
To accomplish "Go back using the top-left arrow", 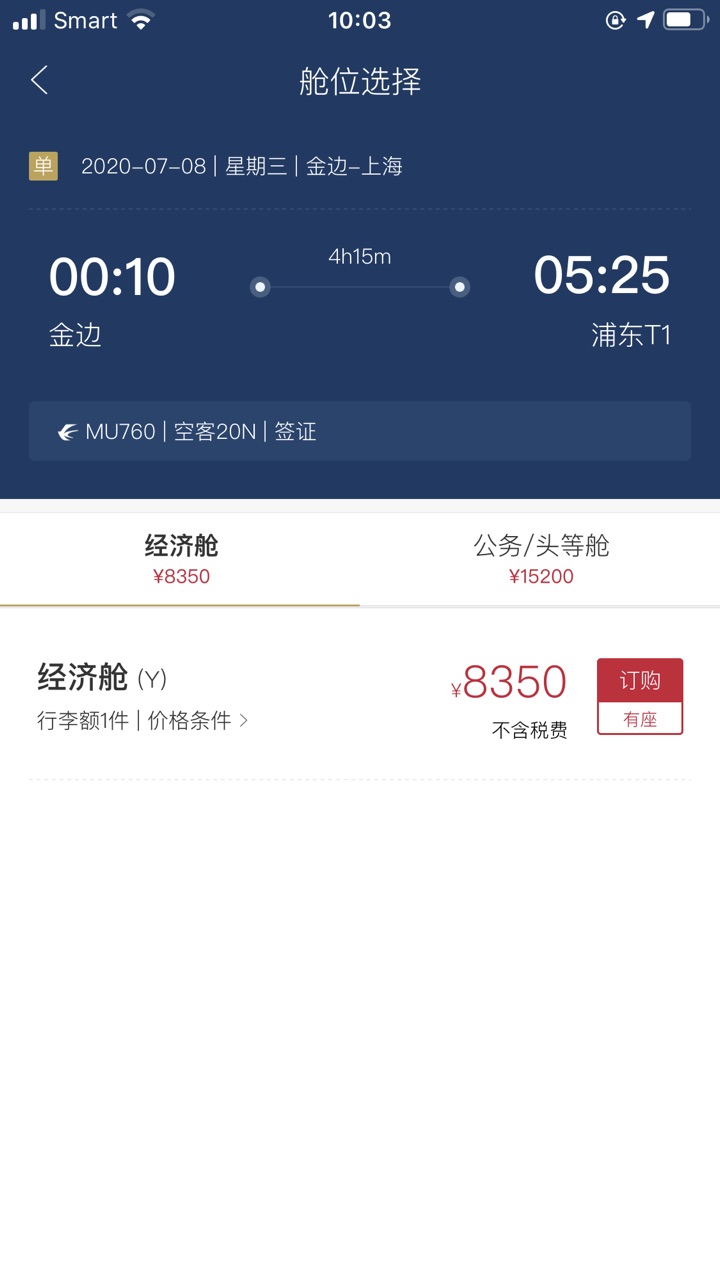I will tap(40, 80).
